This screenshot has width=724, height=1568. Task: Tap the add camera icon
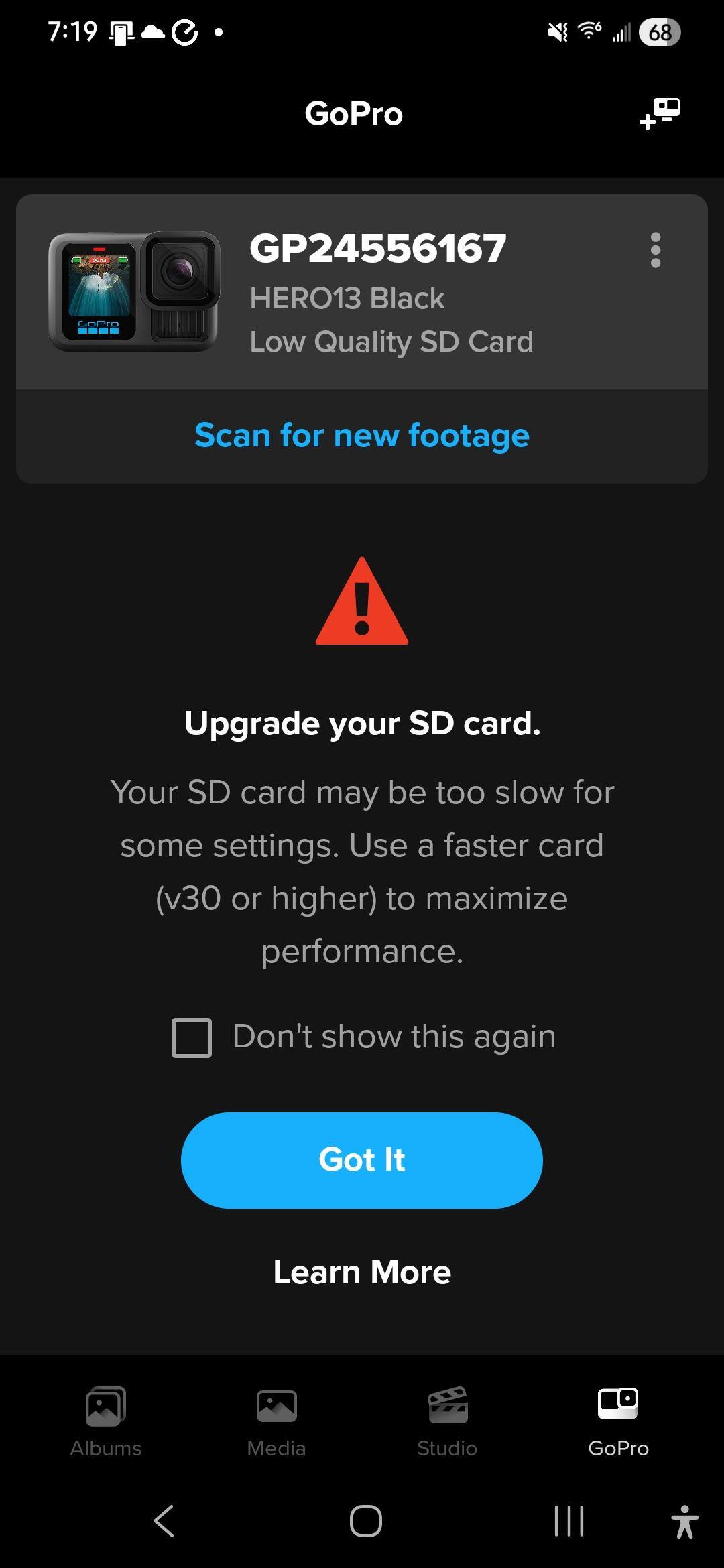(660, 113)
